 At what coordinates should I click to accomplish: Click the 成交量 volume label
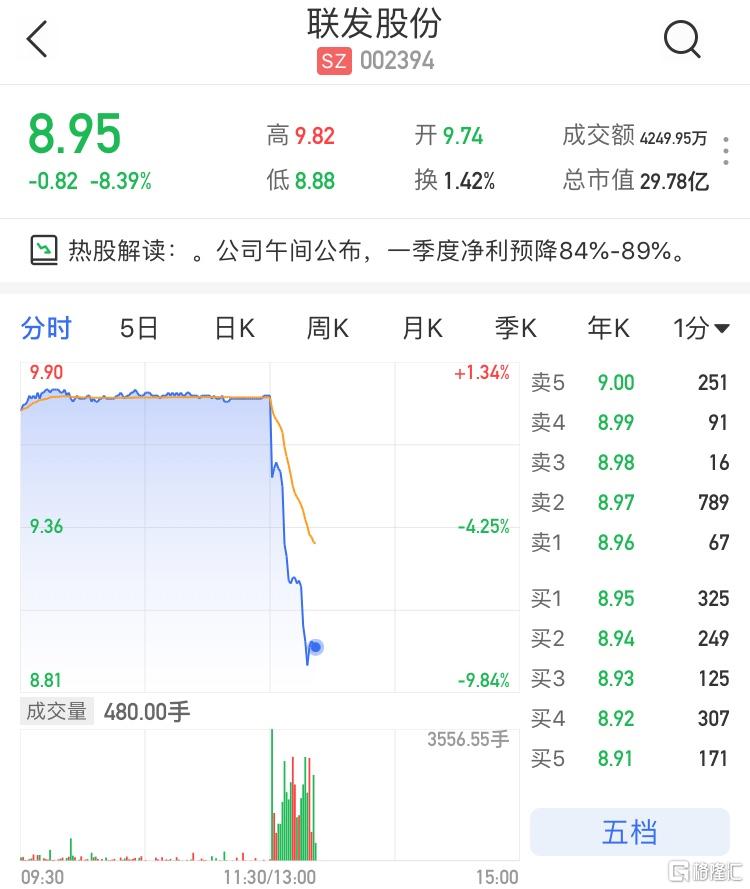[56, 710]
